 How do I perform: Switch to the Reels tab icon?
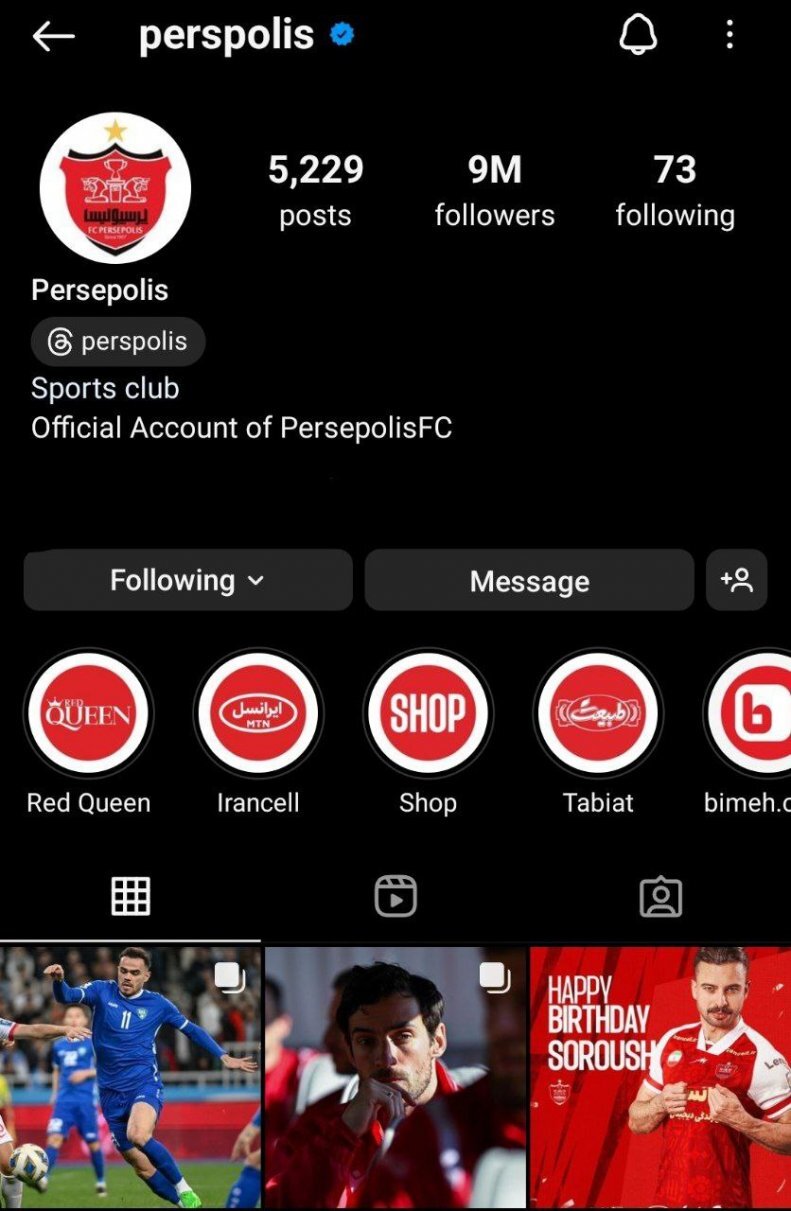pos(395,895)
